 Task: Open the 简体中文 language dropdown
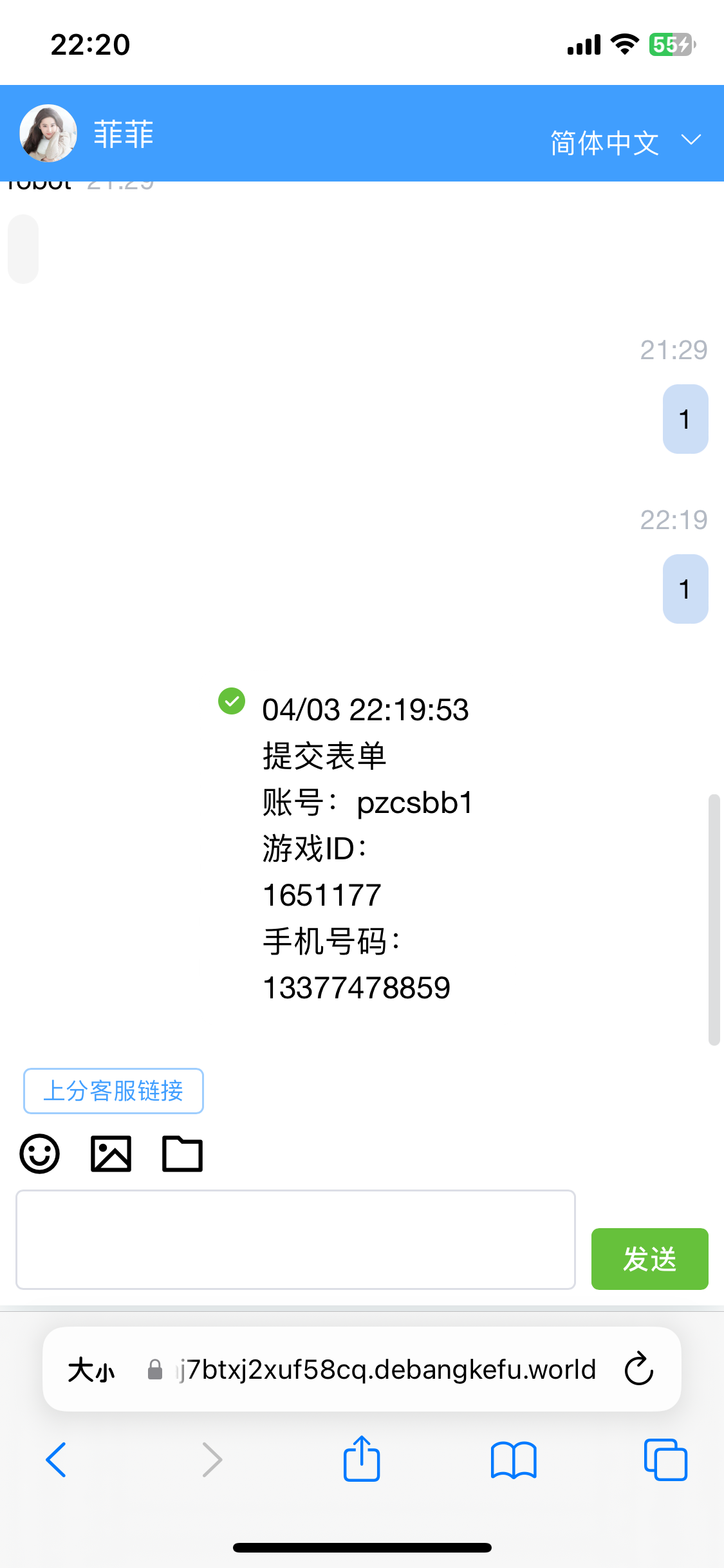click(624, 142)
